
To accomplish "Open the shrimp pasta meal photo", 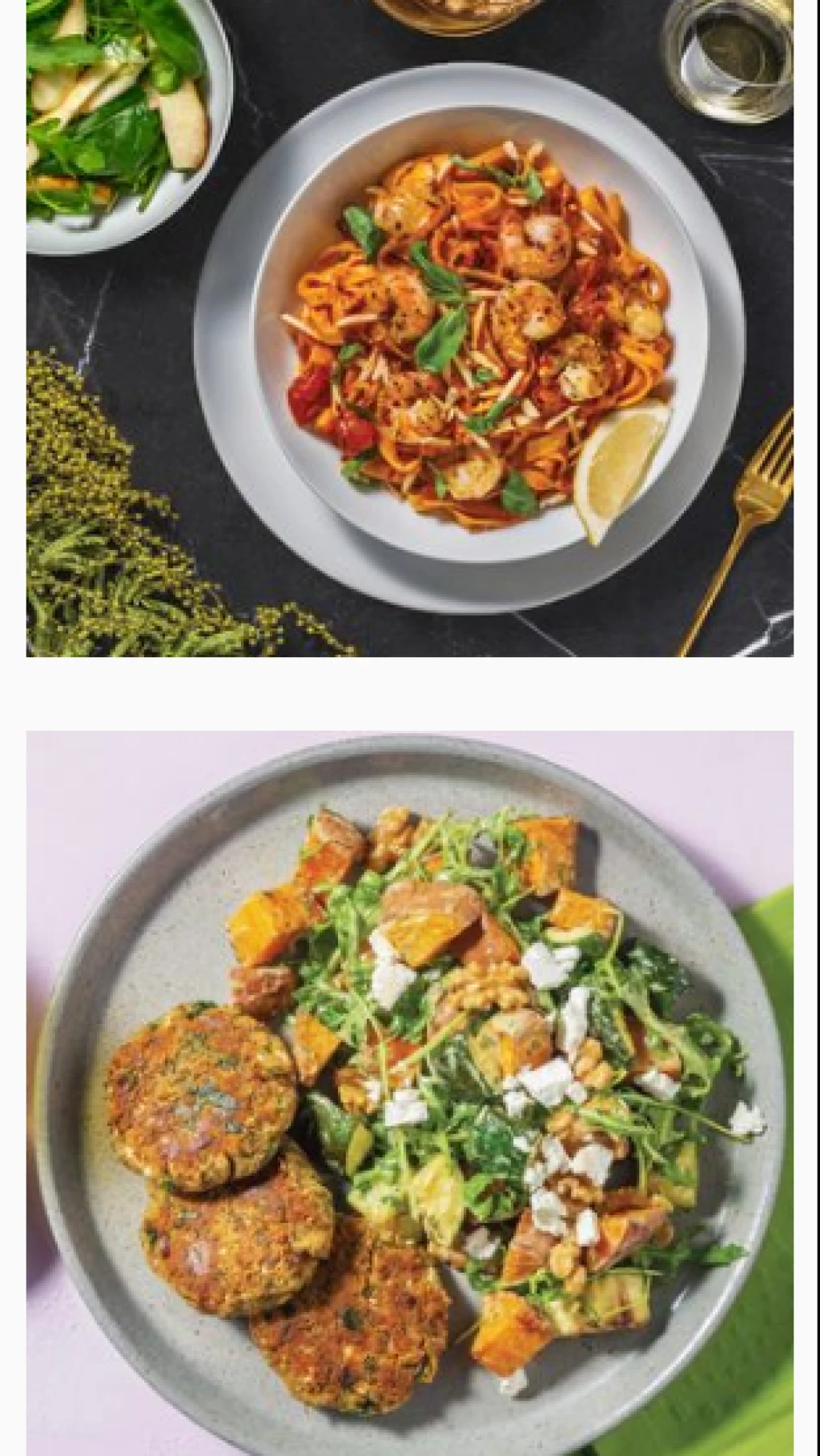I will click(x=410, y=328).
